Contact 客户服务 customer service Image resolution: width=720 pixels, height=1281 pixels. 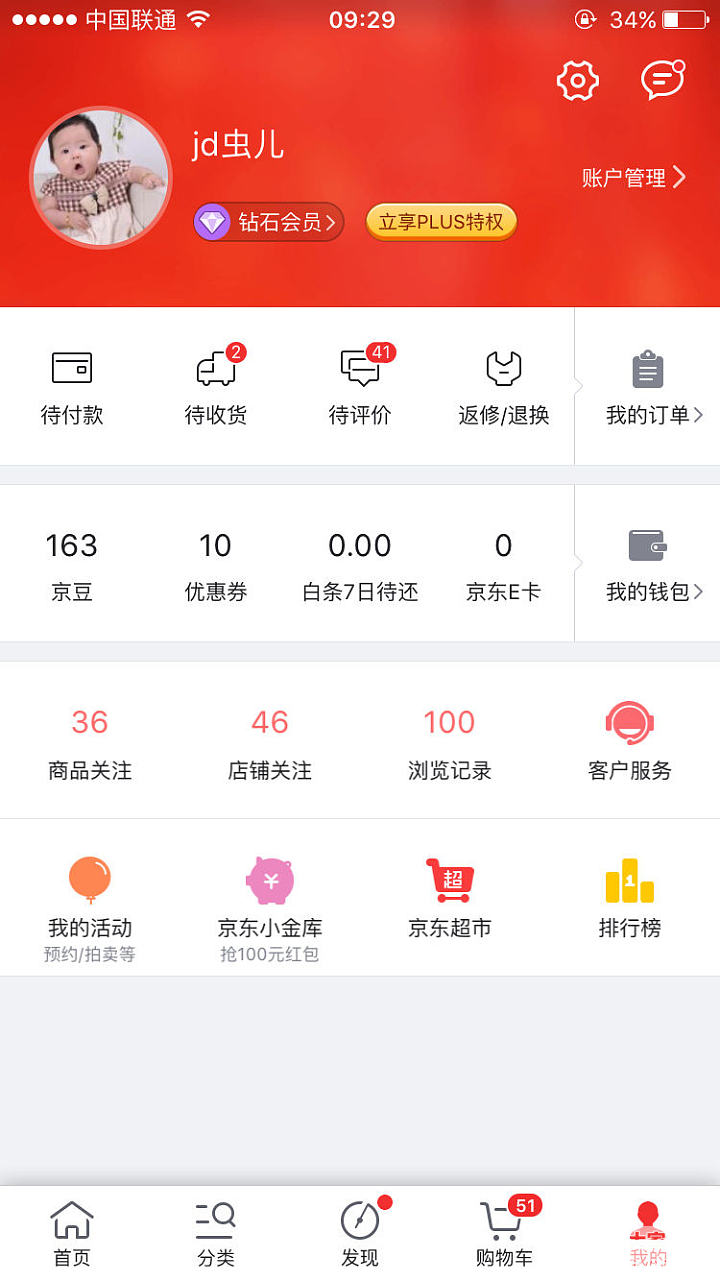coord(630,741)
